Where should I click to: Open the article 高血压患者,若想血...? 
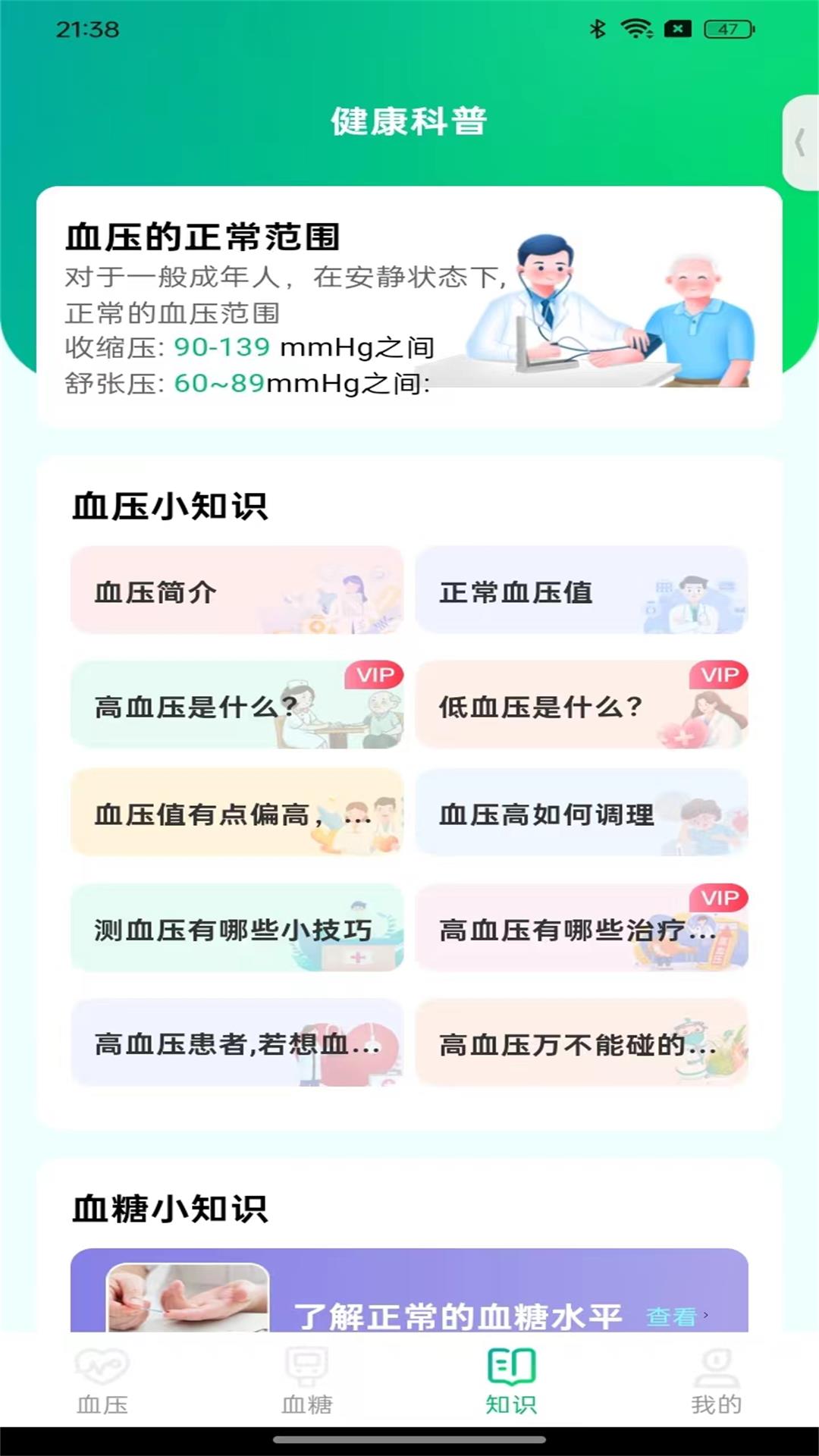tap(237, 1044)
